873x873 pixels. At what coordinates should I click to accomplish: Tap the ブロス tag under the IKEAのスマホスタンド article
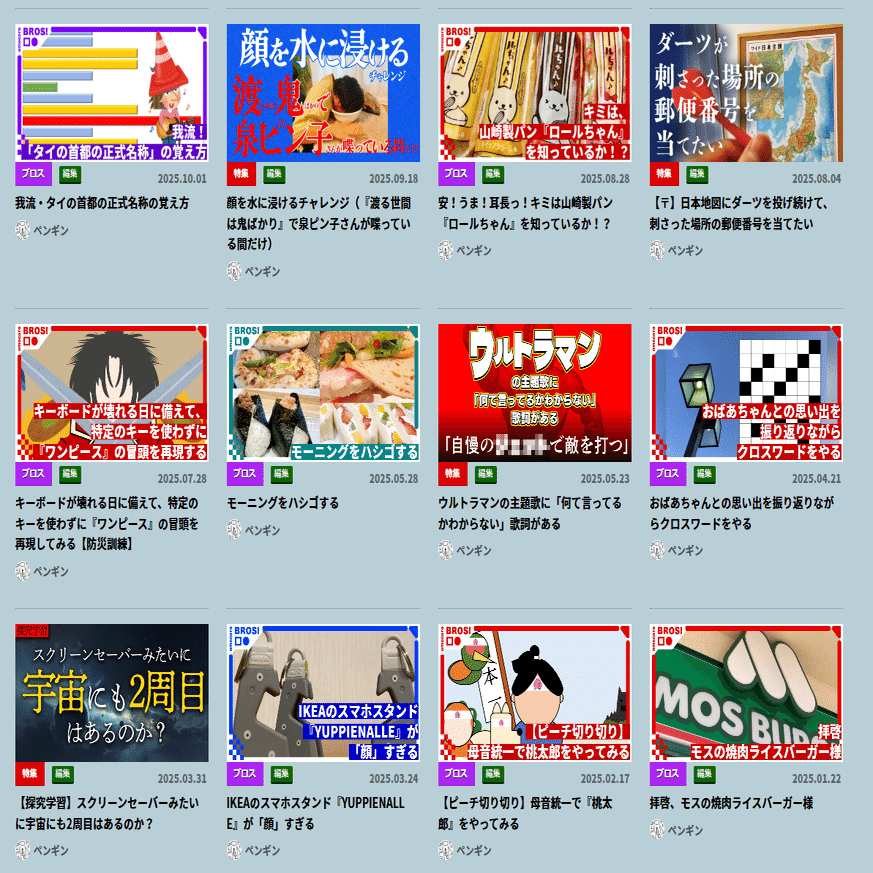pyautogui.click(x=244, y=774)
